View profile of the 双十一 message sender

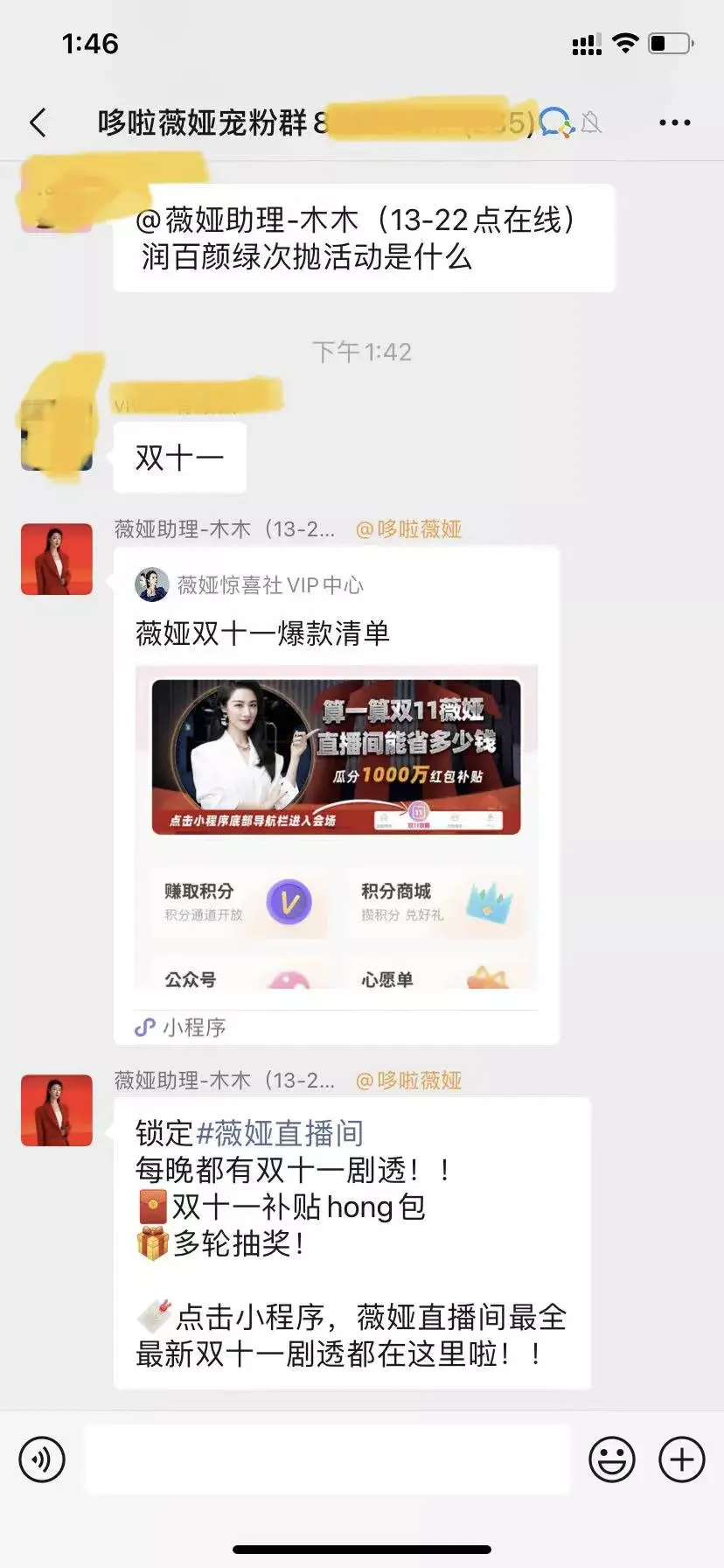coord(57,435)
